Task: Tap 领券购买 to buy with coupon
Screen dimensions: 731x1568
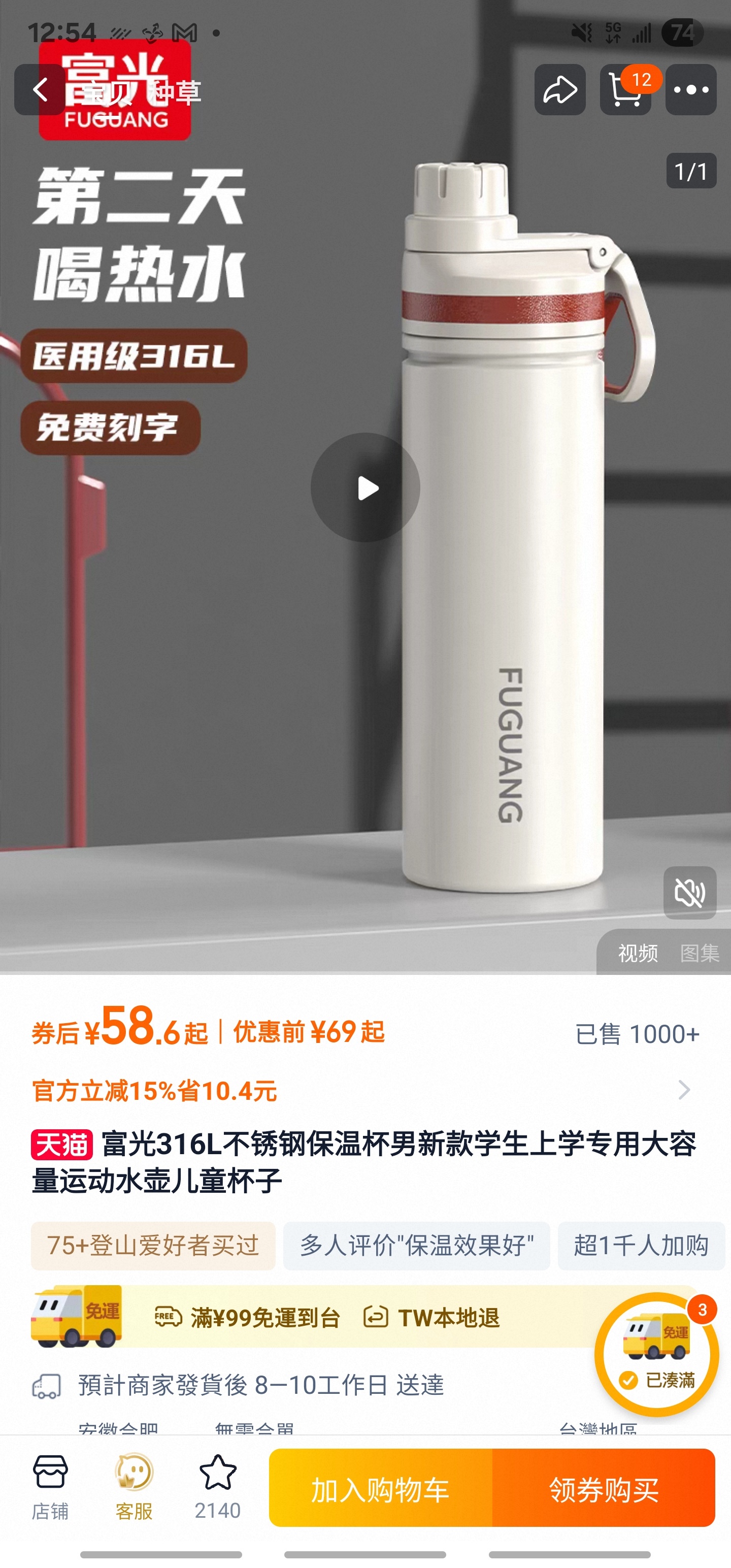Action: tap(603, 1489)
